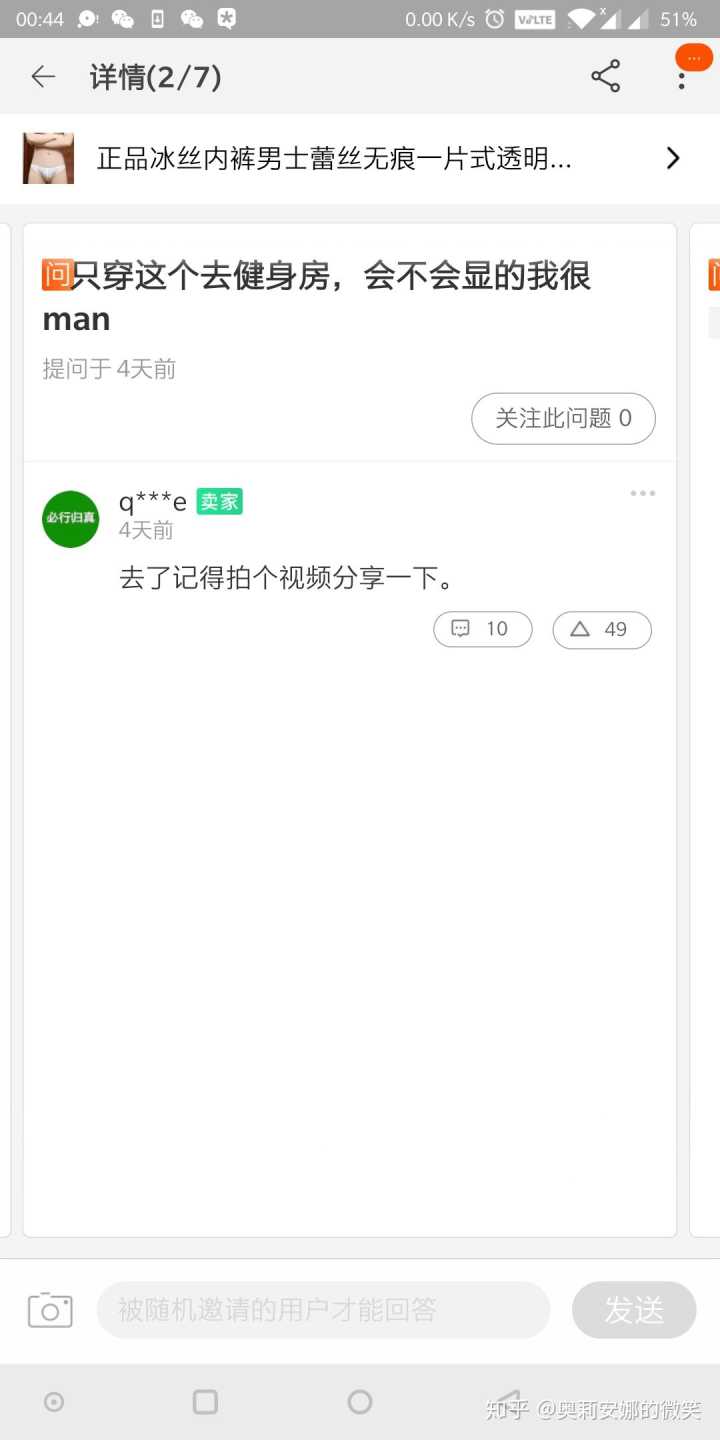Go back using the top arrow
This screenshot has width=720, height=1440.
43,77
